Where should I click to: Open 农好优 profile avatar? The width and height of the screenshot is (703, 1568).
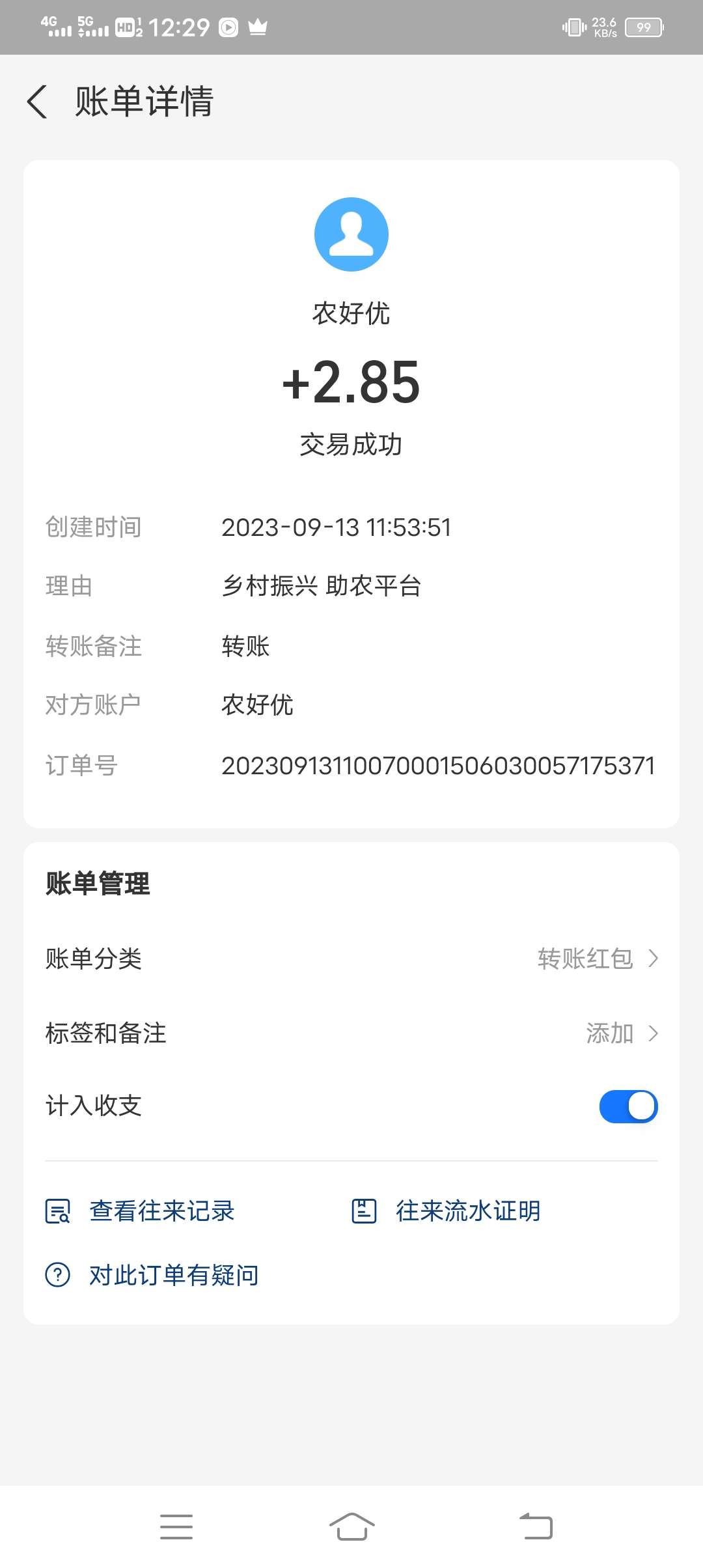(x=351, y=234)
